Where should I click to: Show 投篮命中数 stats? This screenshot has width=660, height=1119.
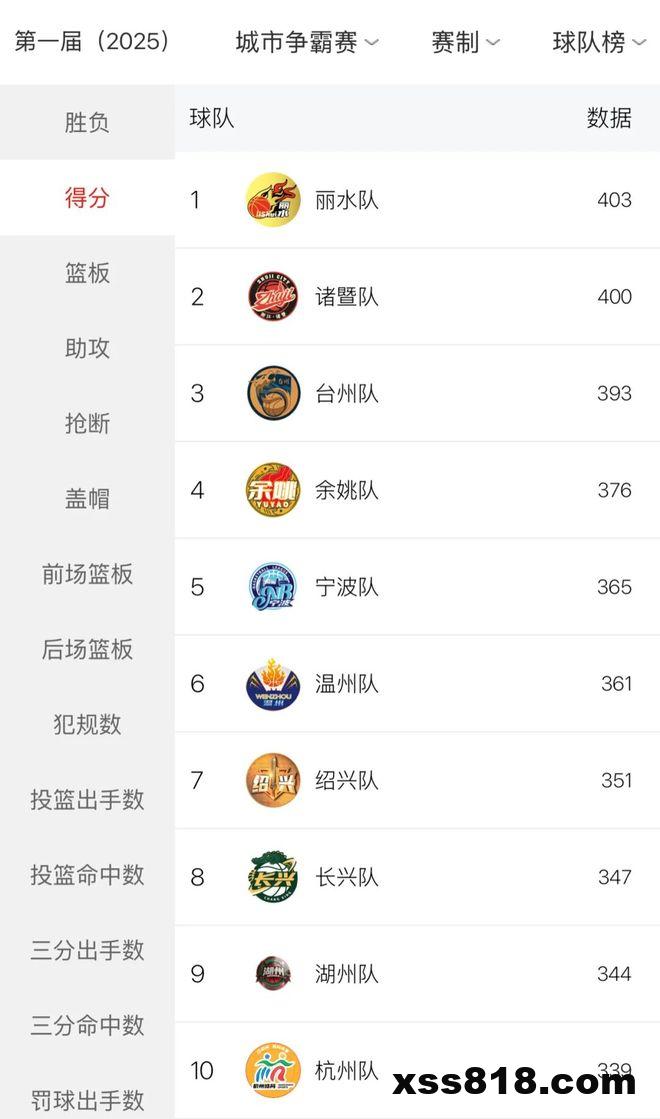tap(87, 875)
